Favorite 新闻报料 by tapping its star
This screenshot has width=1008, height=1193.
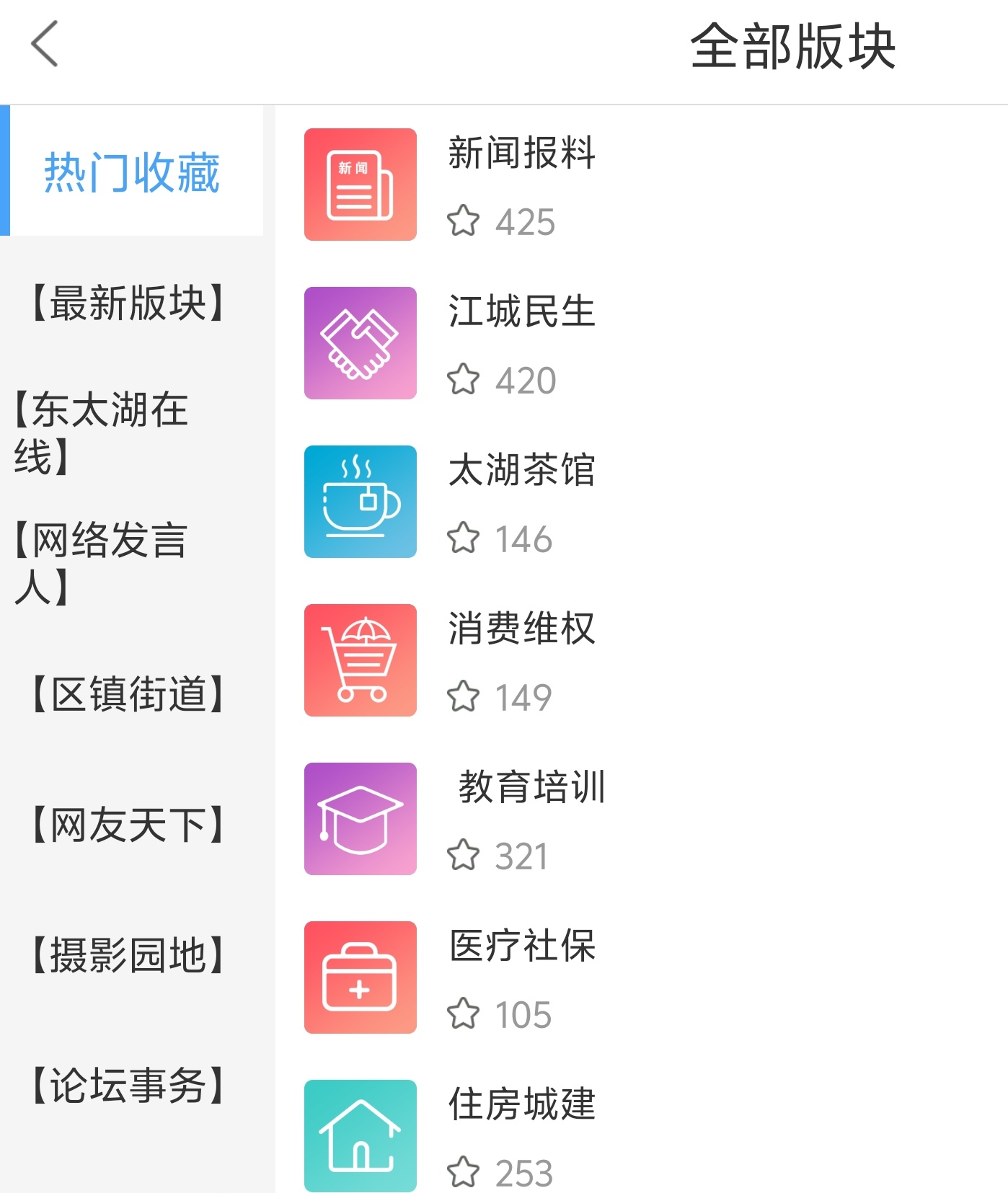[x=465, y=221]
